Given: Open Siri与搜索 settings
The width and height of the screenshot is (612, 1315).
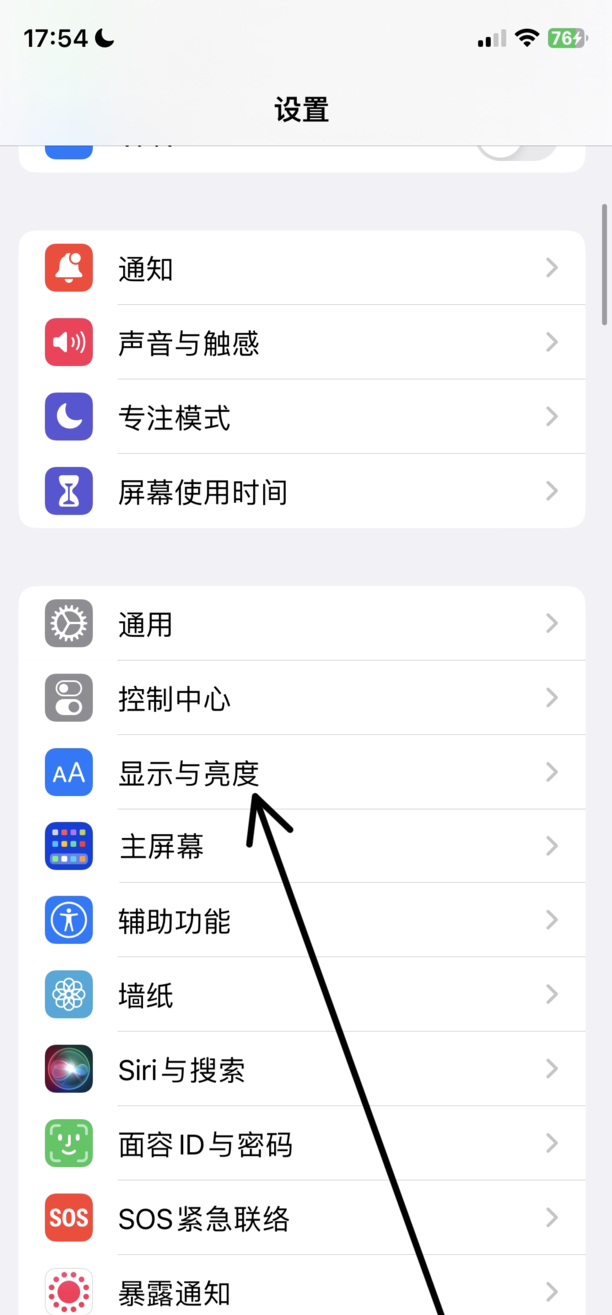Looking at the screenshot, I should [300, 1069].
